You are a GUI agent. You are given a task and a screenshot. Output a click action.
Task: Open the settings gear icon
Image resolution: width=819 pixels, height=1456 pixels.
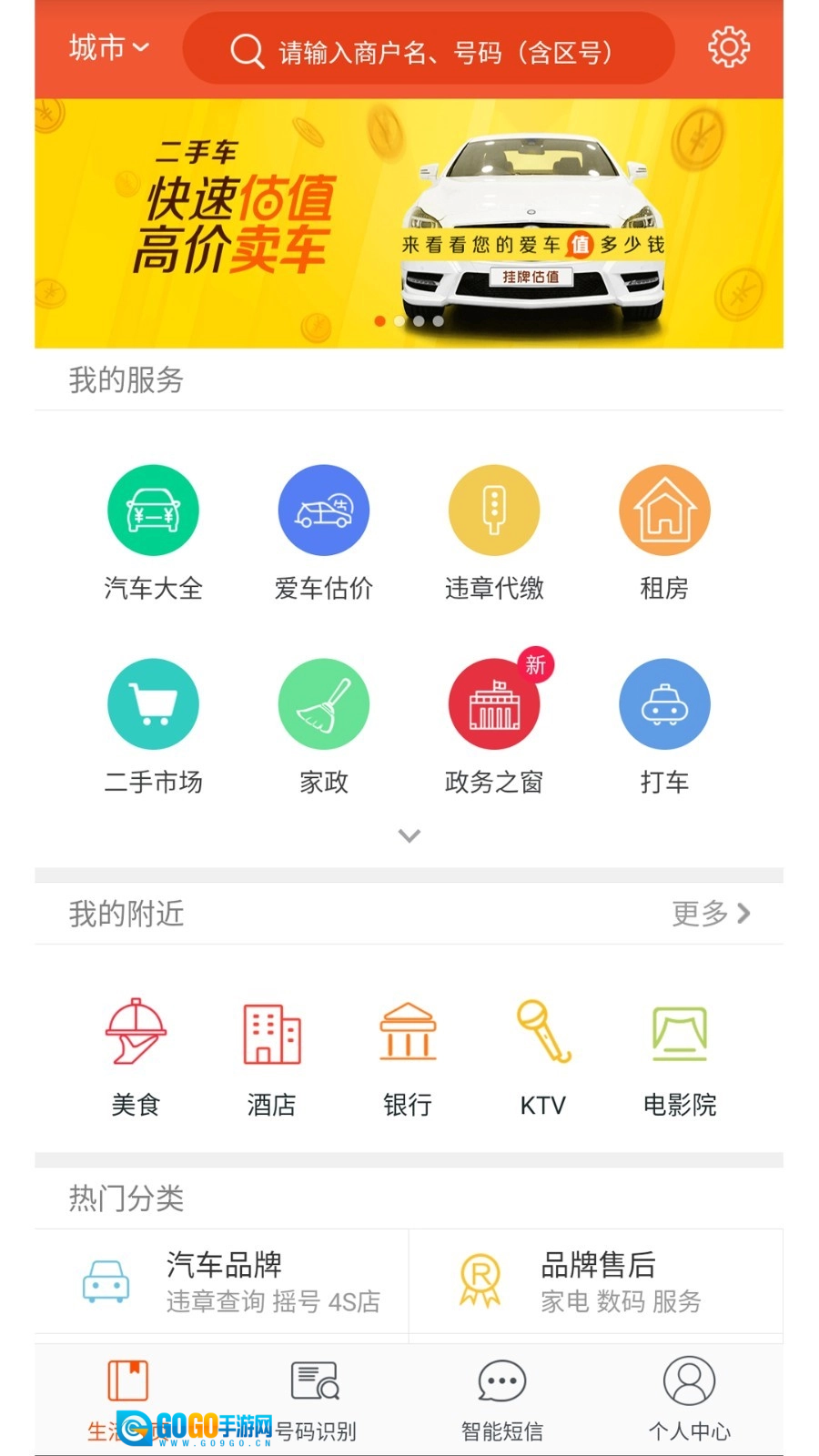pos(729,47)
